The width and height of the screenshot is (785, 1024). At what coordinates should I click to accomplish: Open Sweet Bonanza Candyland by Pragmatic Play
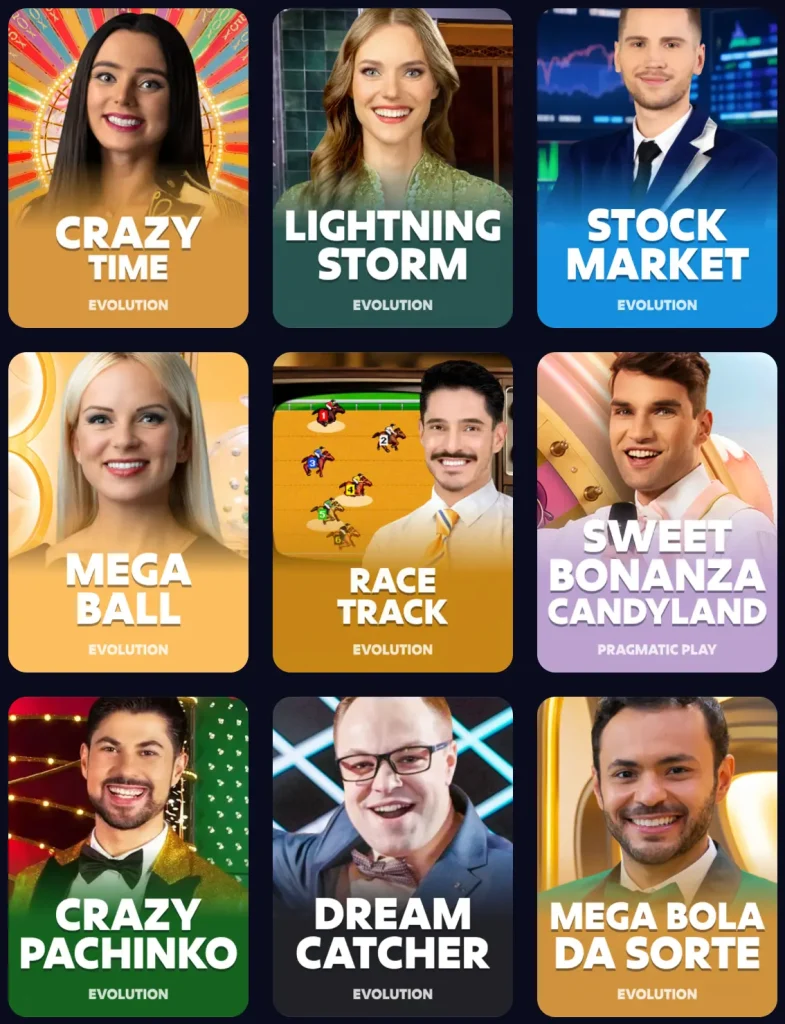[x=657, y=512]
